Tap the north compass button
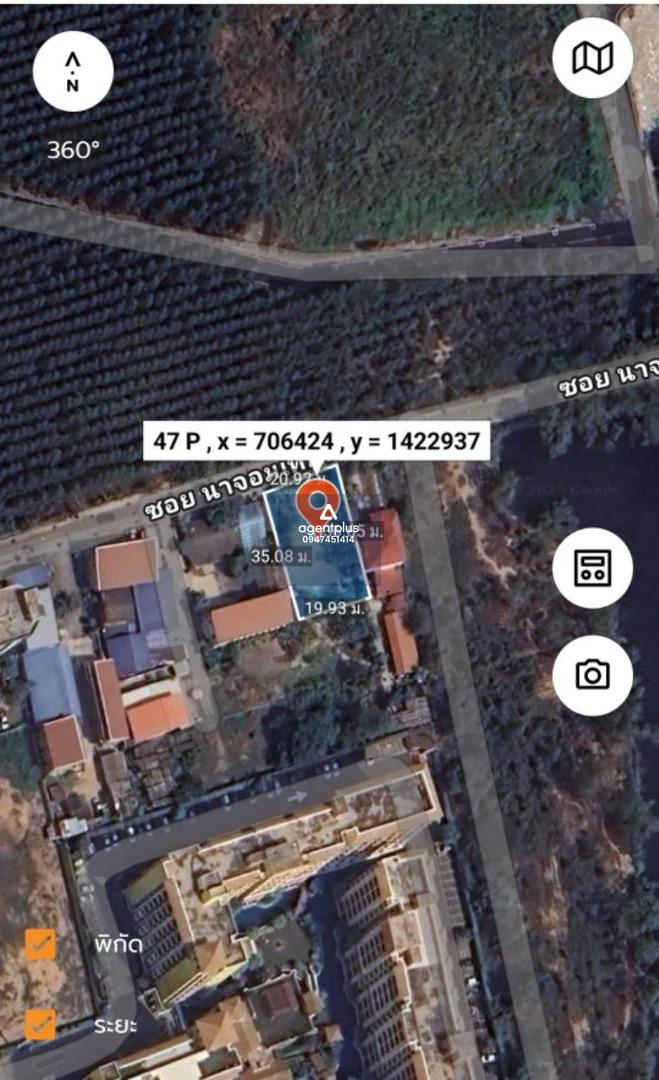 pos(73,71)
